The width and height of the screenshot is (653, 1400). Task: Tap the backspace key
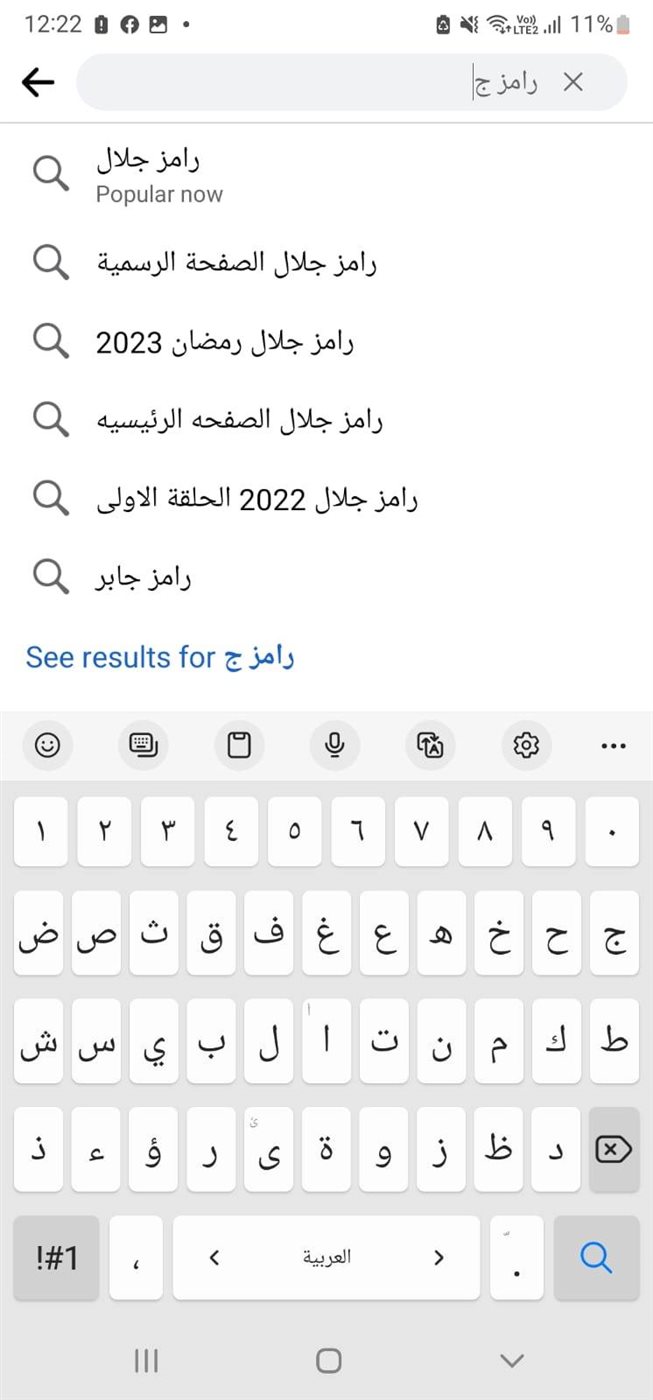point(613,1150)
